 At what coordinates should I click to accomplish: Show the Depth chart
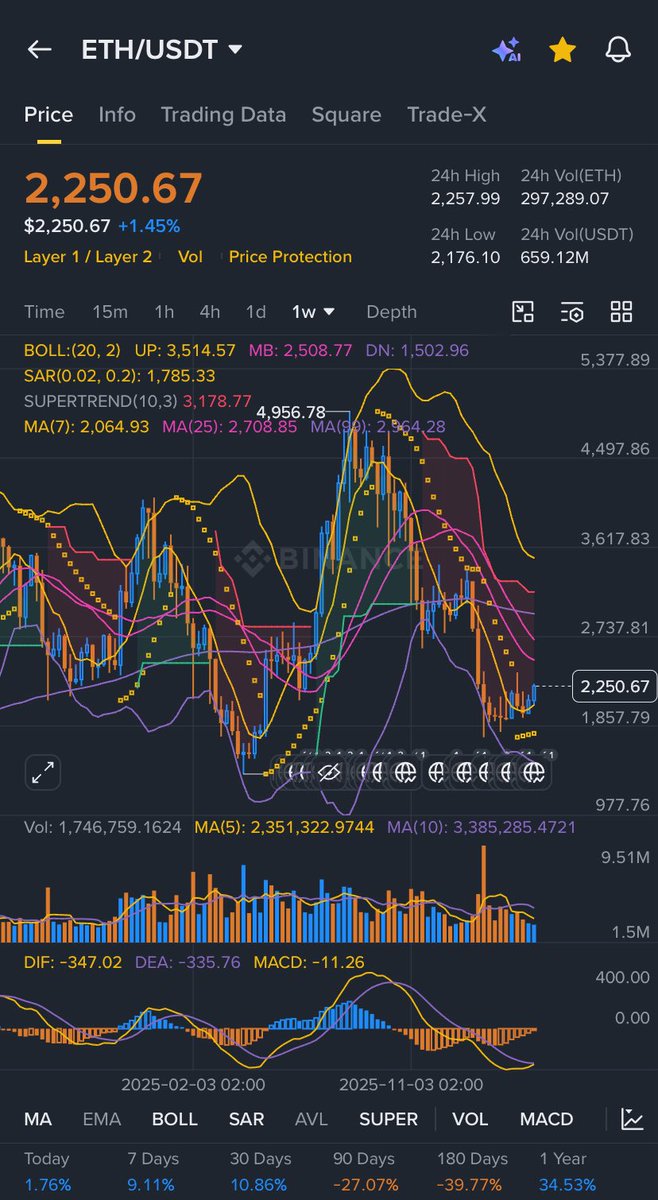coord(391,312)
